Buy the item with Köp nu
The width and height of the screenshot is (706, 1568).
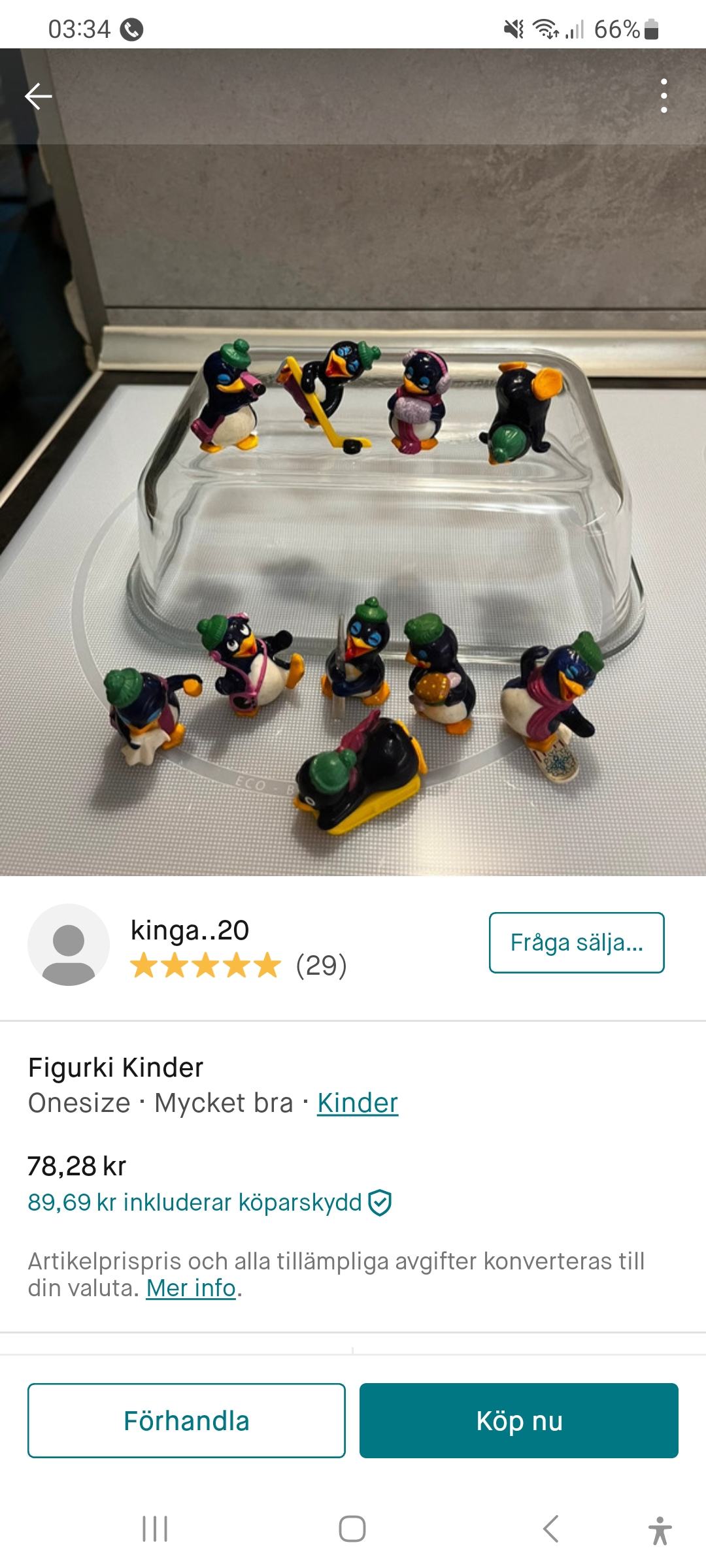(x=518, y=1420)
